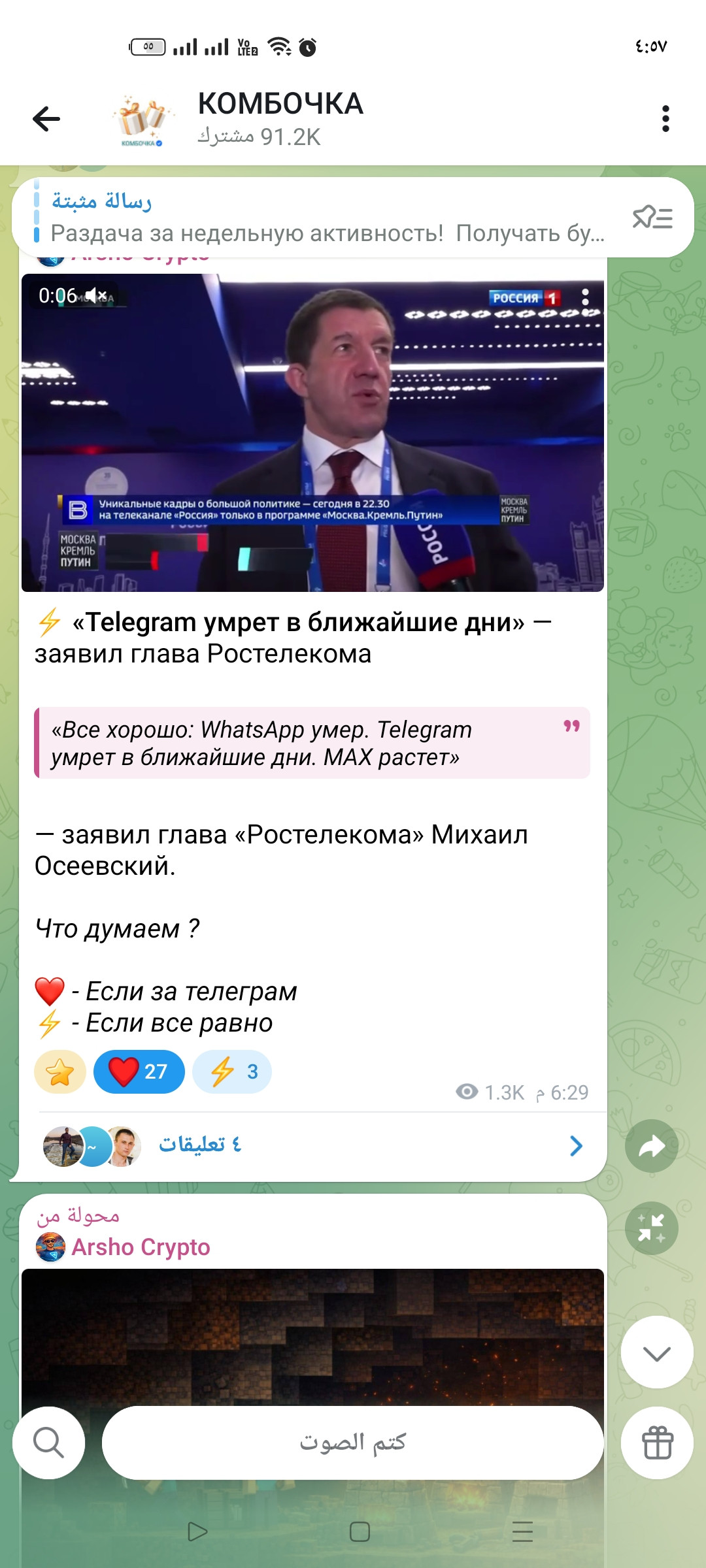React with the lightning bolt showing 3
Viewport: 706px width, 1568px height.
(232, 1071)
